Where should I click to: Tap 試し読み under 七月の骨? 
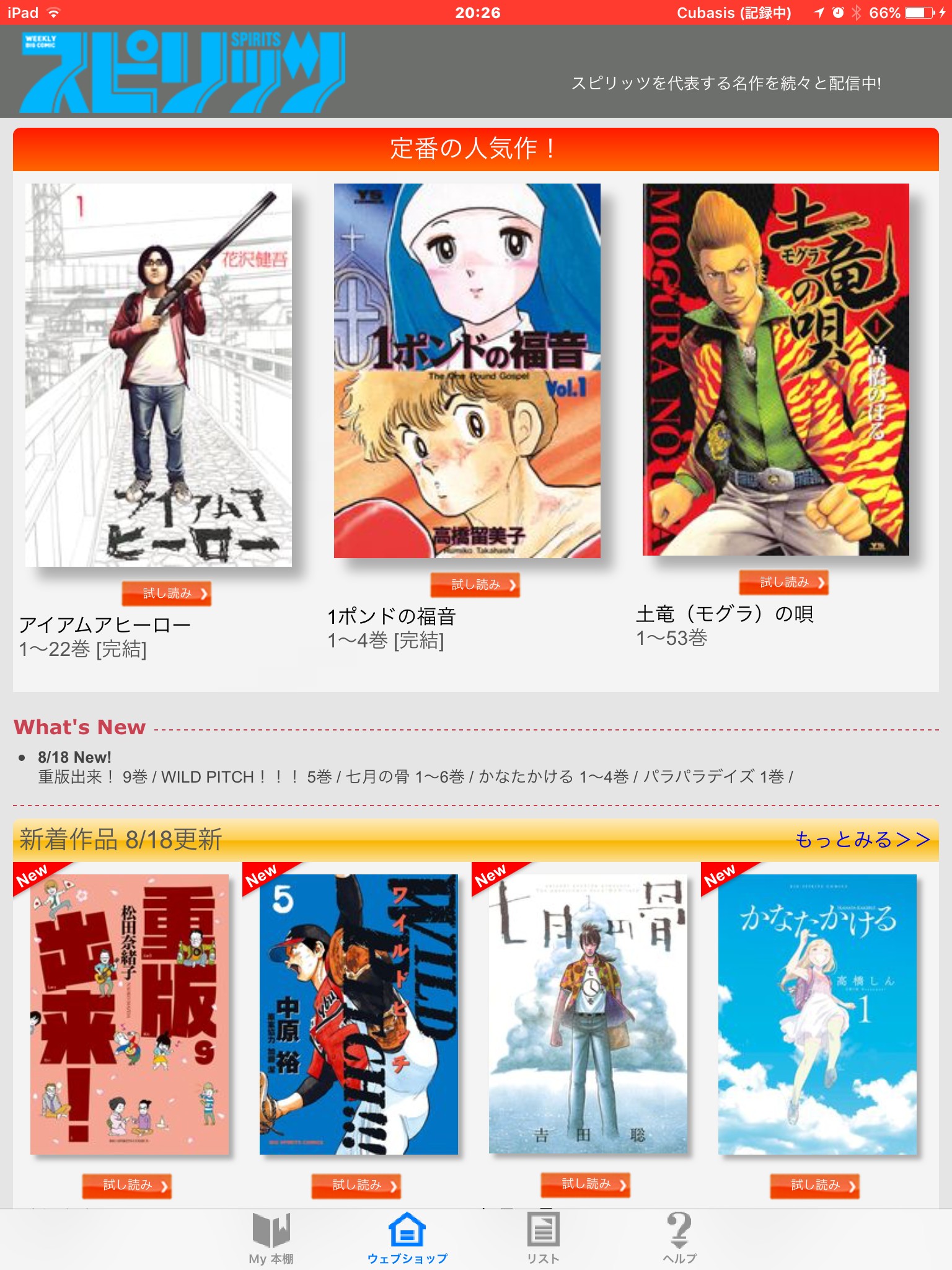coord(586,1184)
